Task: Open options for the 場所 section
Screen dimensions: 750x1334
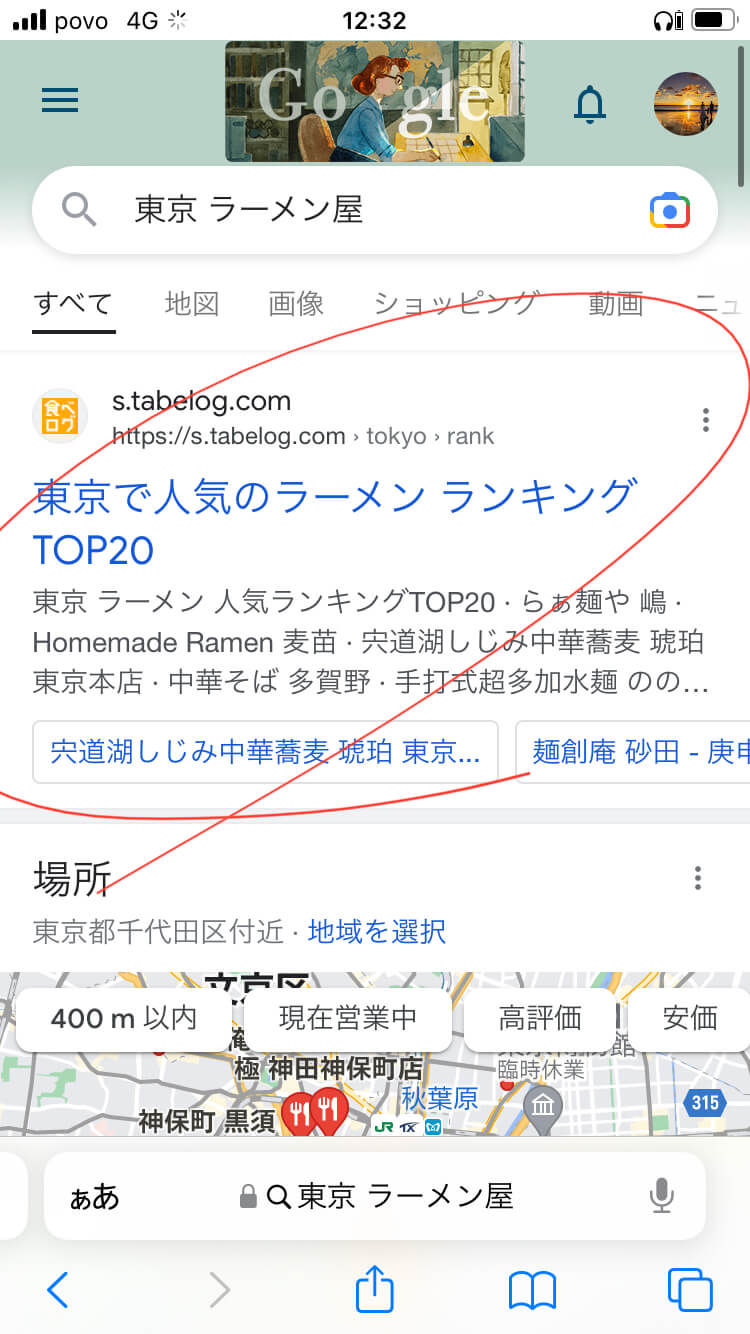Action: click(698, 879)
